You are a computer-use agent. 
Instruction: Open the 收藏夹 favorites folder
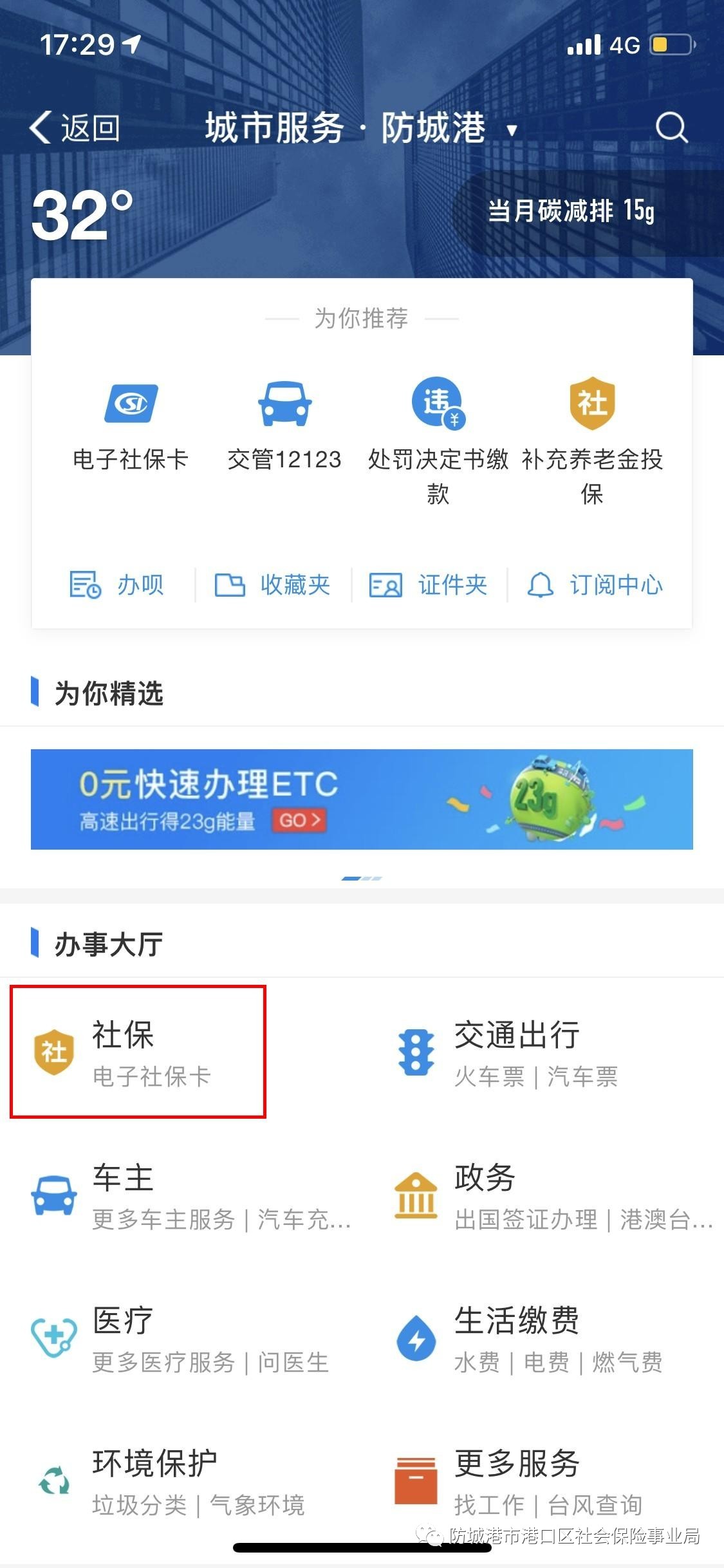(273, 585)
